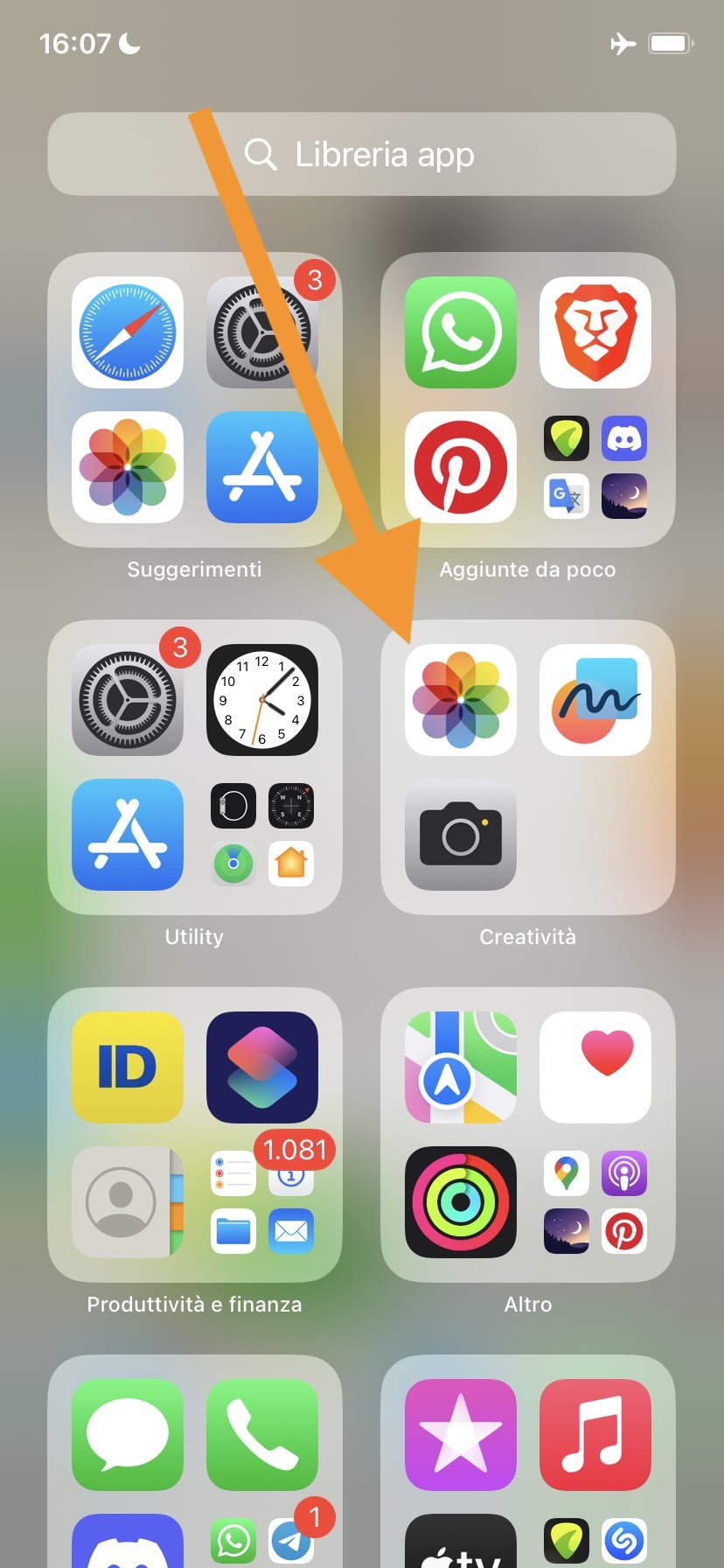Open Safari in the Suggerimenti group
This screenshot has height=1568, width=724.
point(128,332)
